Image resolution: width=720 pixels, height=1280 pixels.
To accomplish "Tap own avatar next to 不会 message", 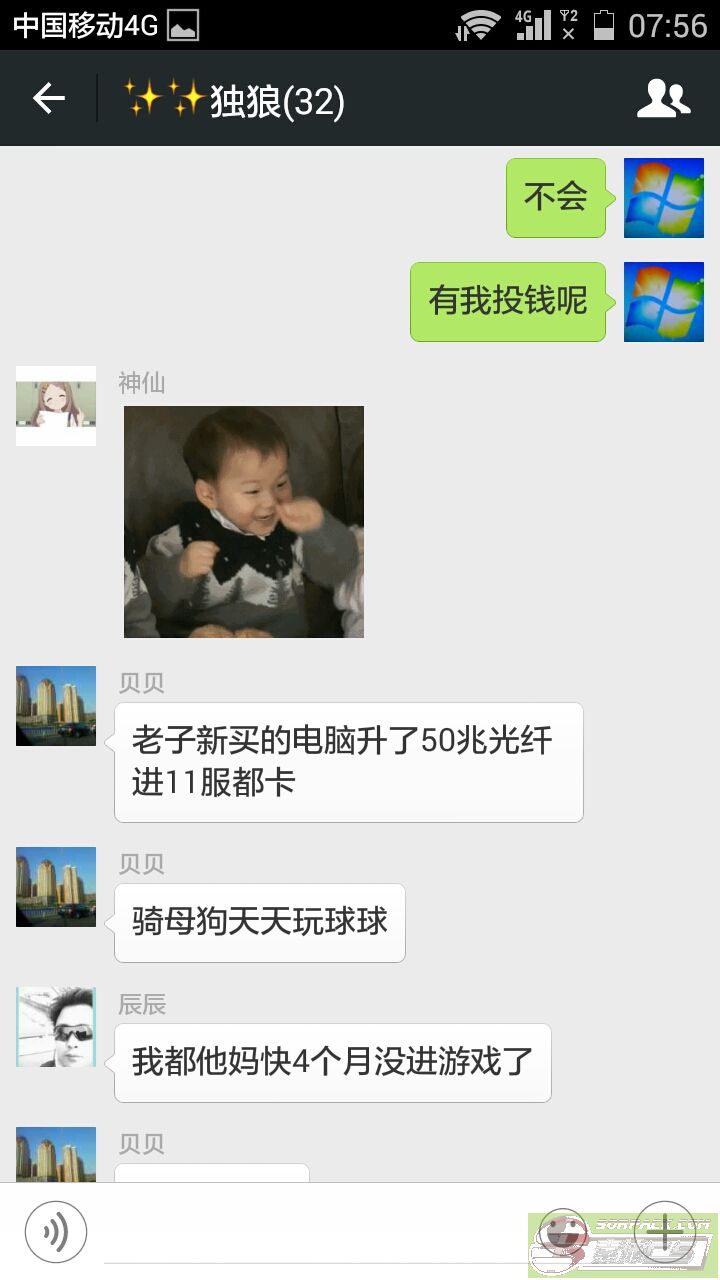I will (x=664, y=198).
